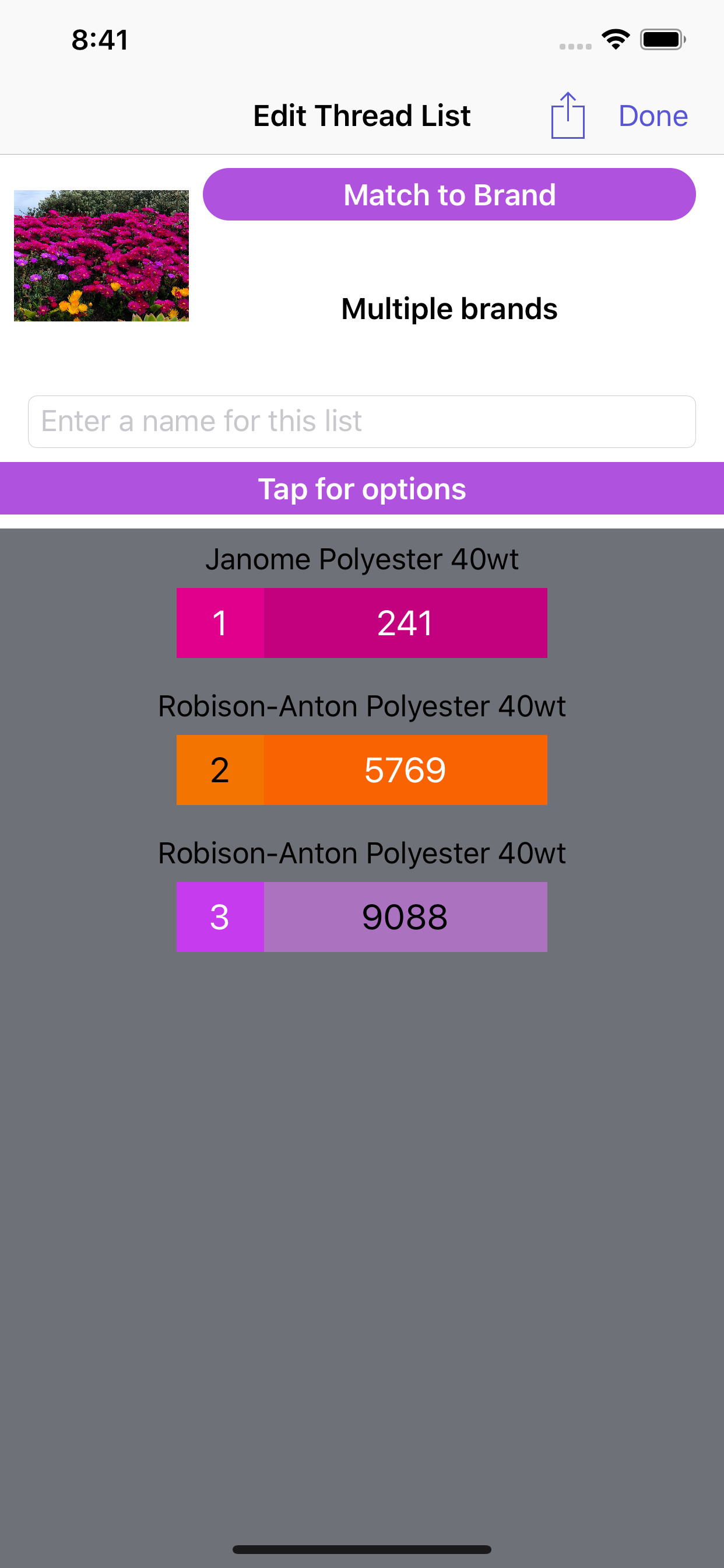Select thread color 241 swatch

click(405, 622)
